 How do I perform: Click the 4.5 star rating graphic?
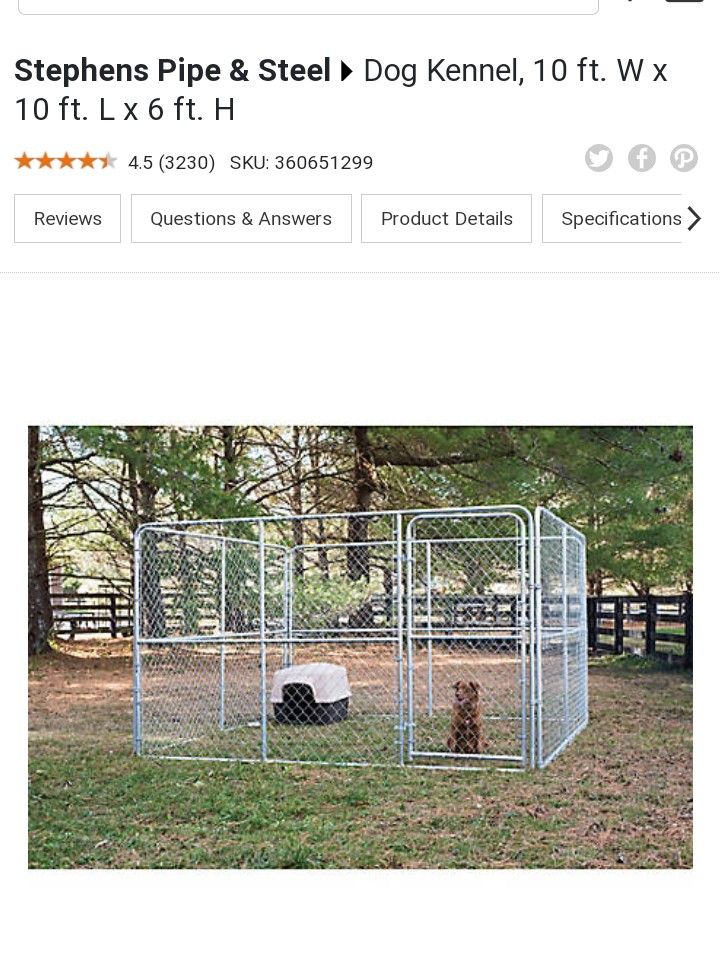pos(66,160)
